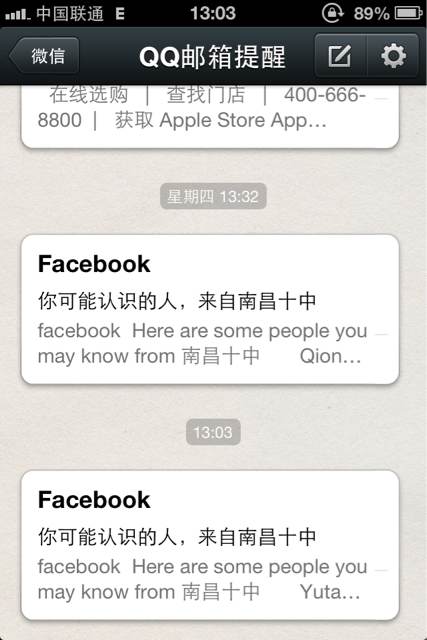Open the Facebook email mentioning Yuta
Image resolution: width=427 pixels, height=640 pixels.
coord(210,545)
